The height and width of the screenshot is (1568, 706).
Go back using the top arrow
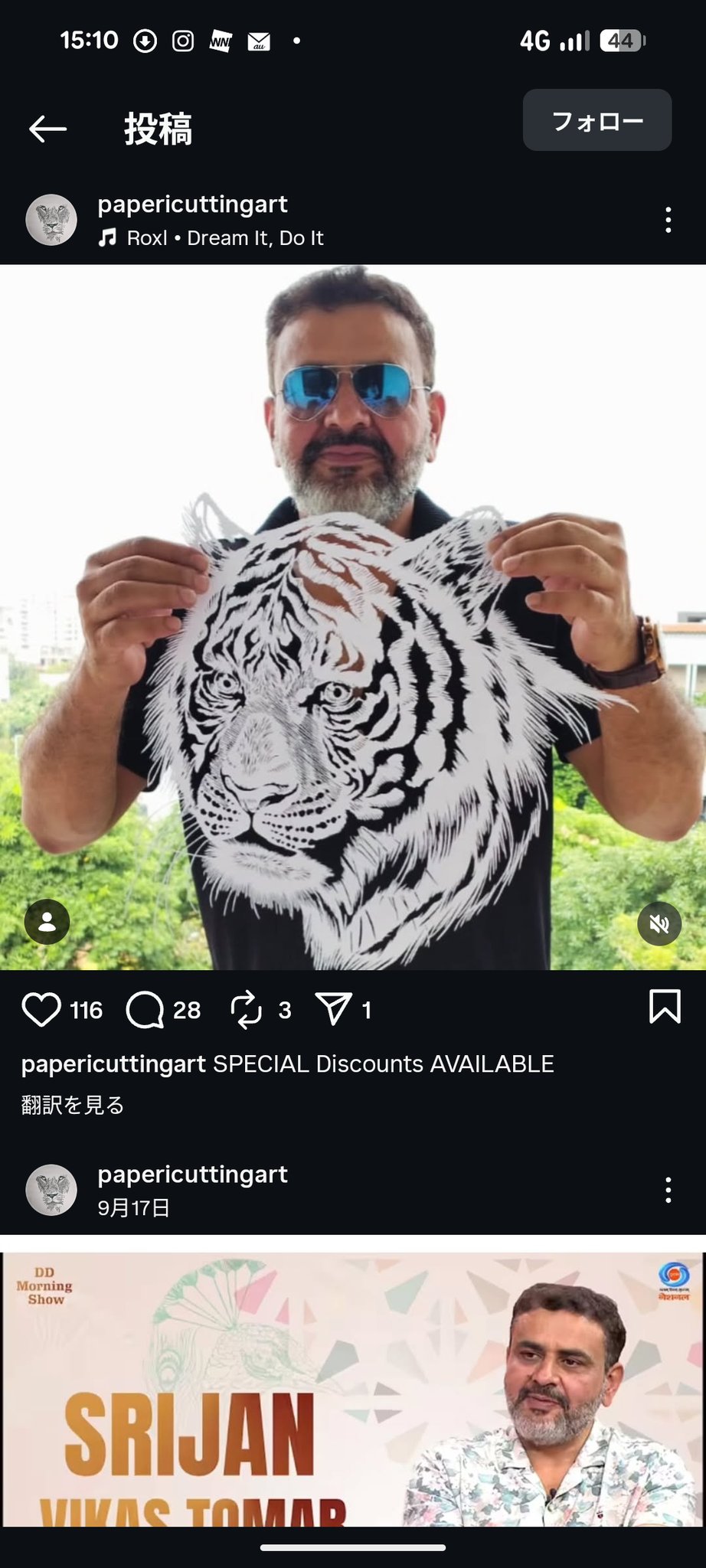click(x=47, y=129)
